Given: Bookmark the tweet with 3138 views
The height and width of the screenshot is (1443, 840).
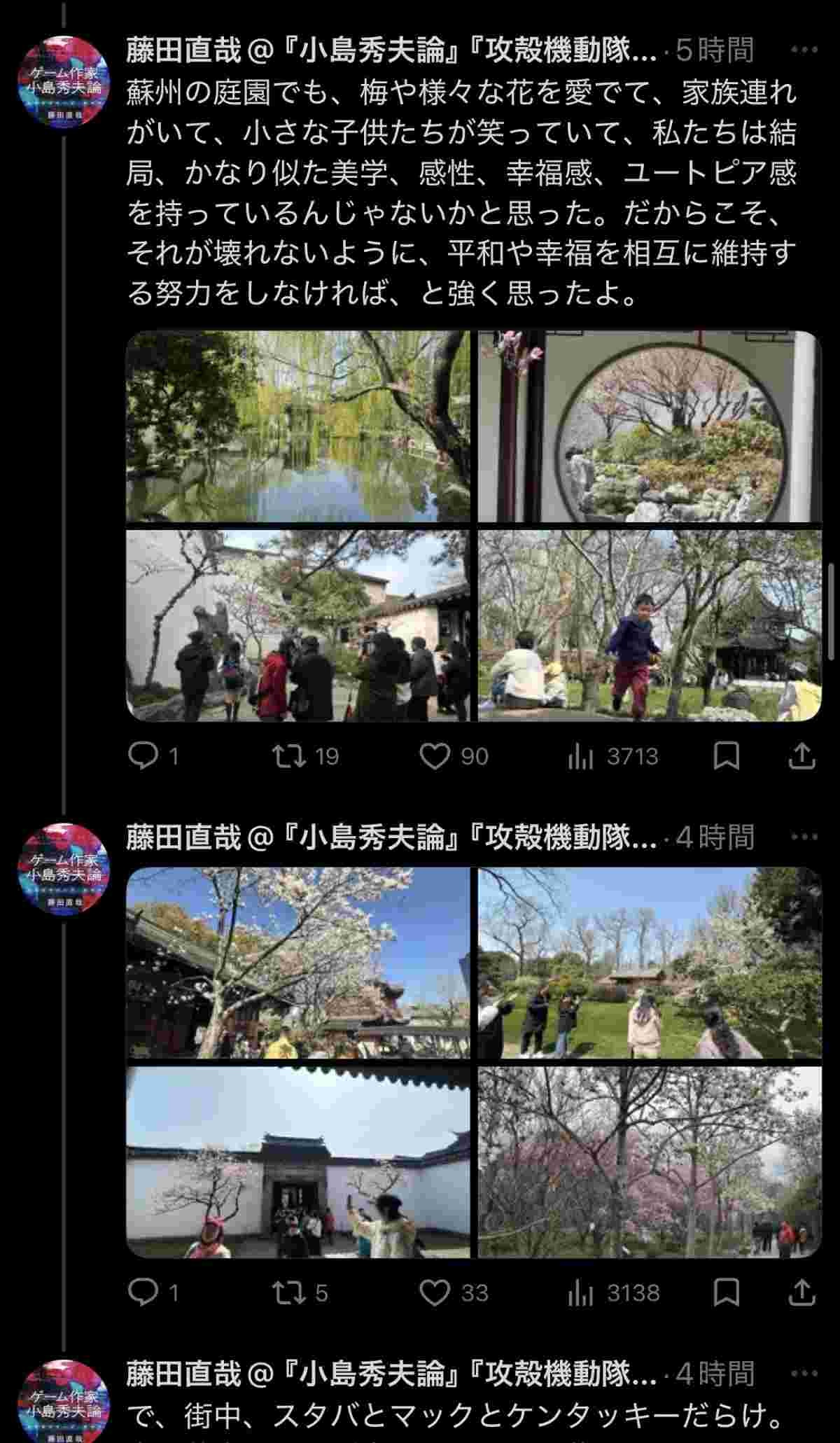Looking at the screenshot, I should [727, 1292].
